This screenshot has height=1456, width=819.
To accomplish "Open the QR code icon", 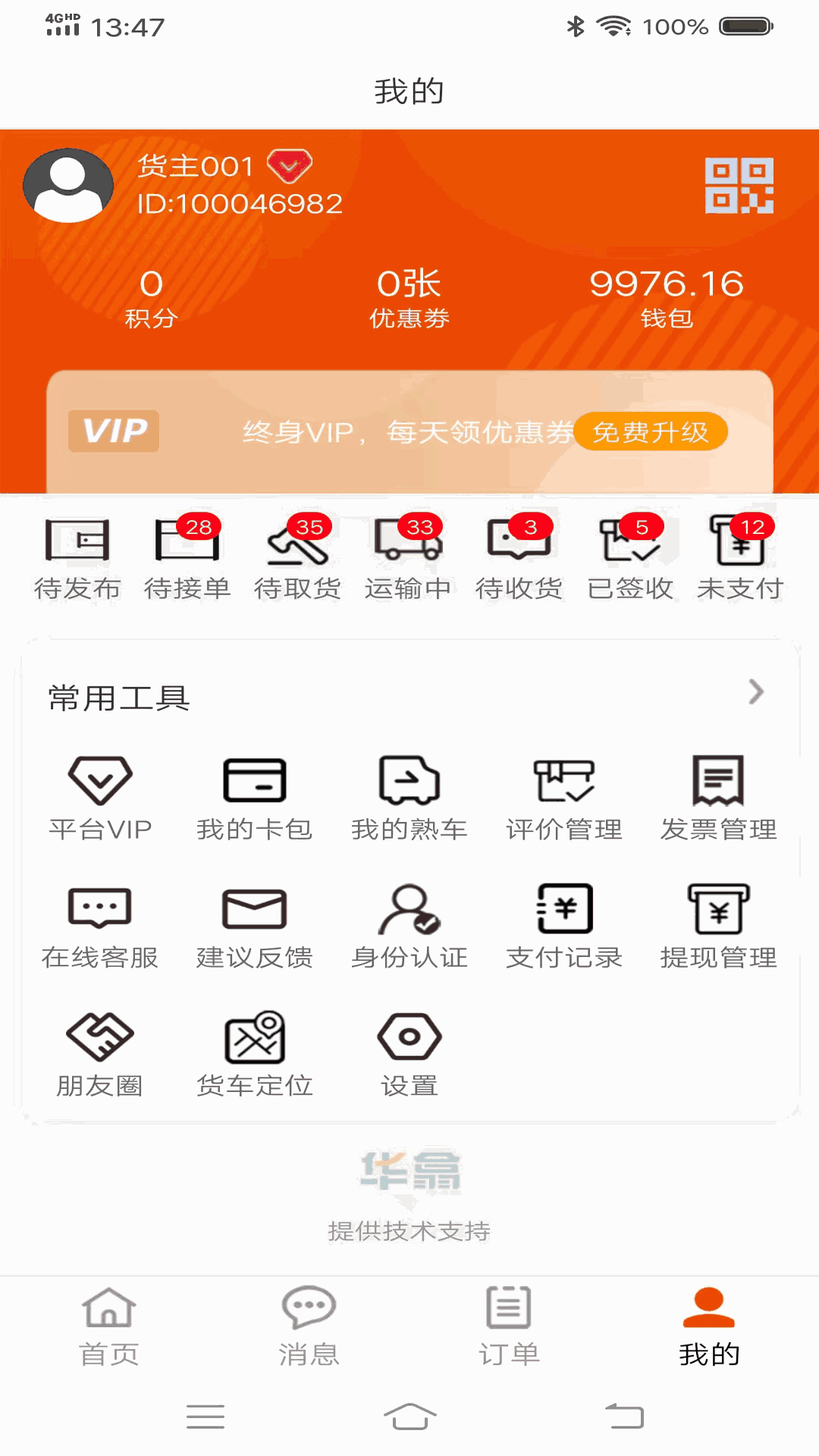I will point(739,185).
